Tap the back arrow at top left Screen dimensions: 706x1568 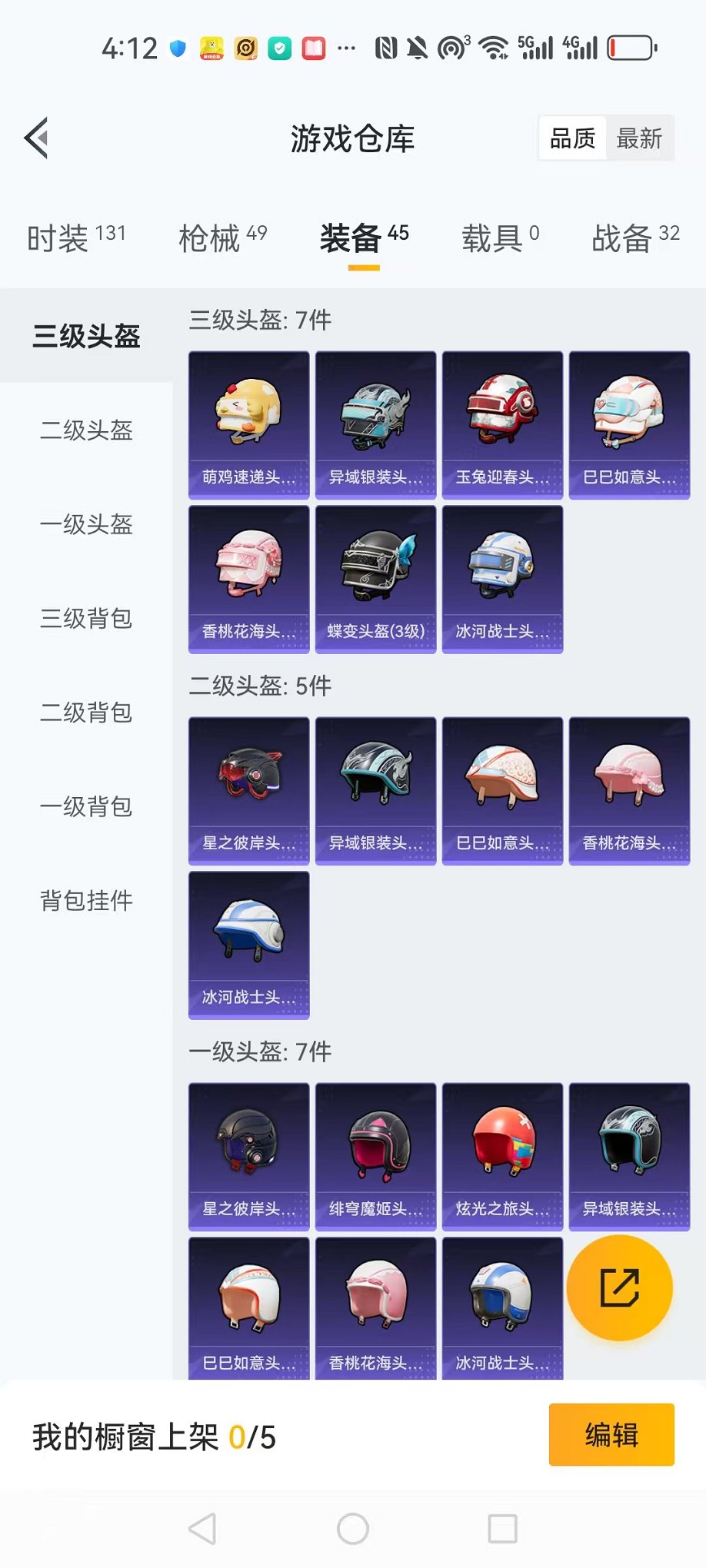35,138
